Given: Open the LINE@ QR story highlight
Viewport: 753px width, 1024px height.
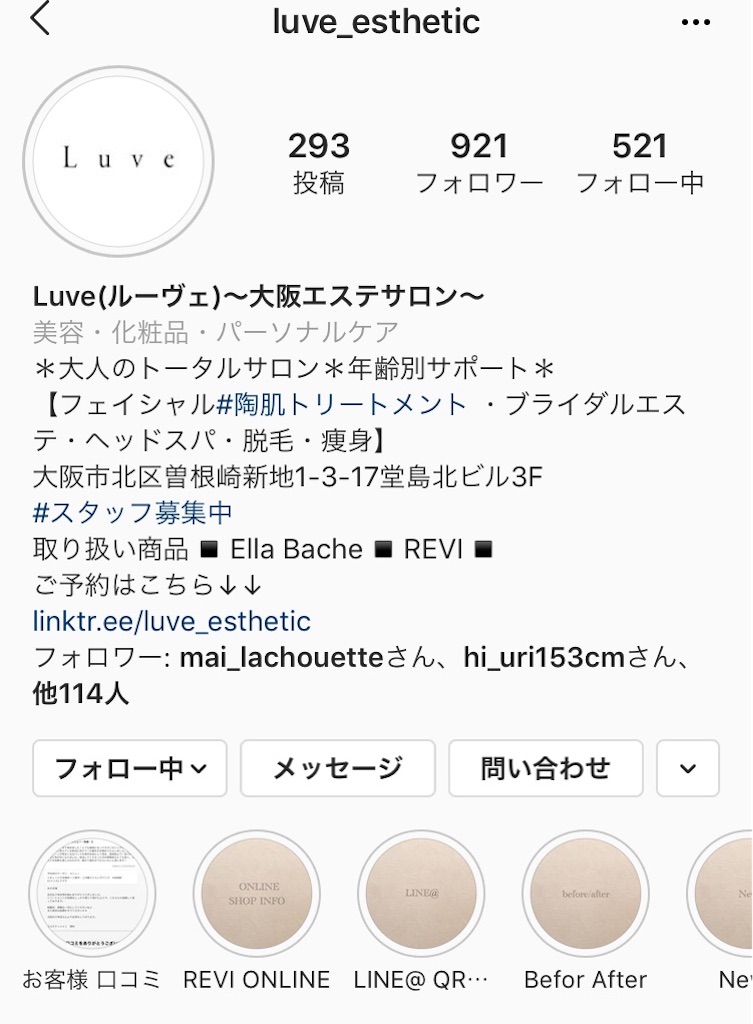Looking at the screenshot, I should tap(421, 894).
